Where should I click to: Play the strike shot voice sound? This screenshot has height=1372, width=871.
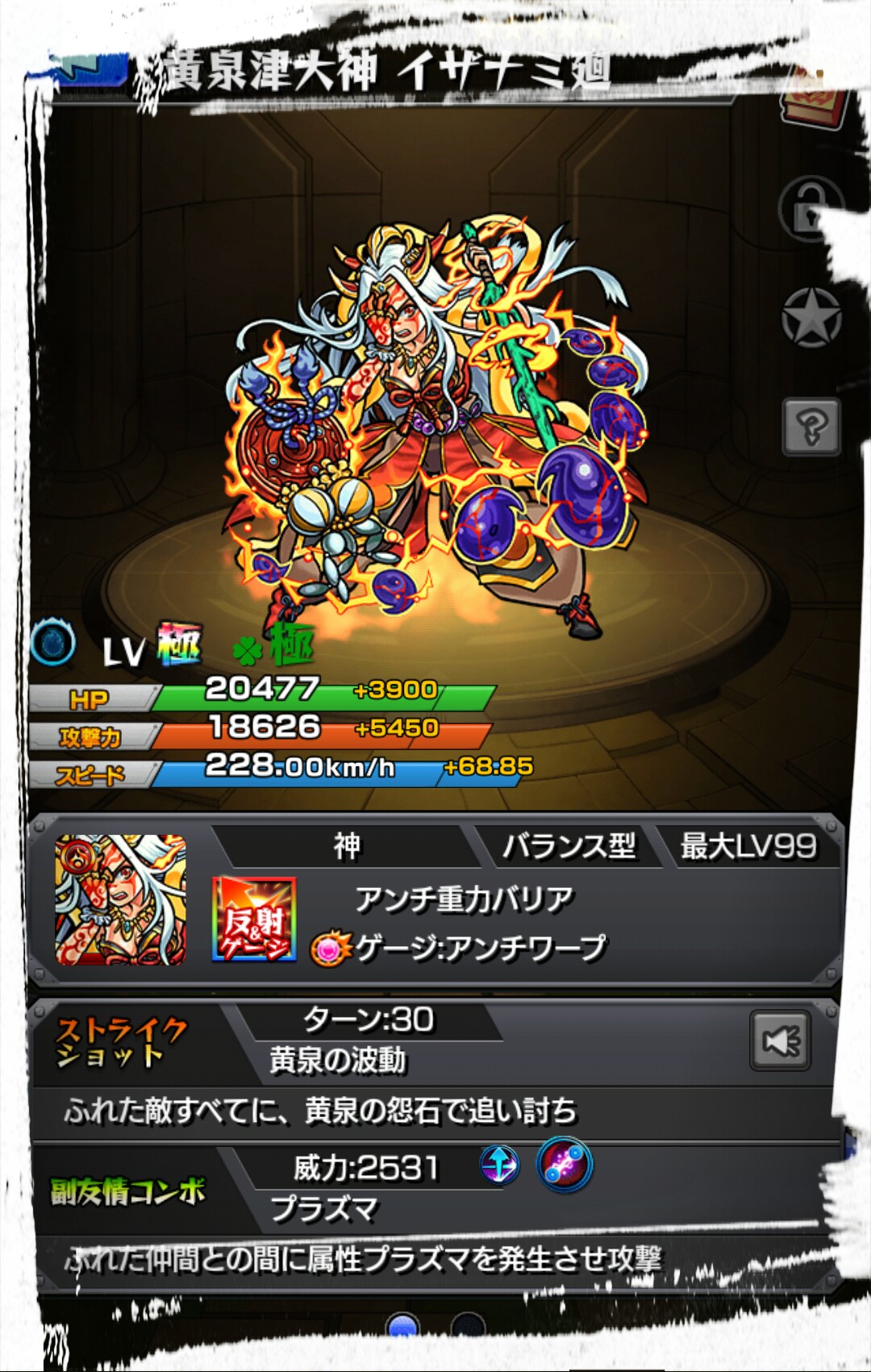780,1040
